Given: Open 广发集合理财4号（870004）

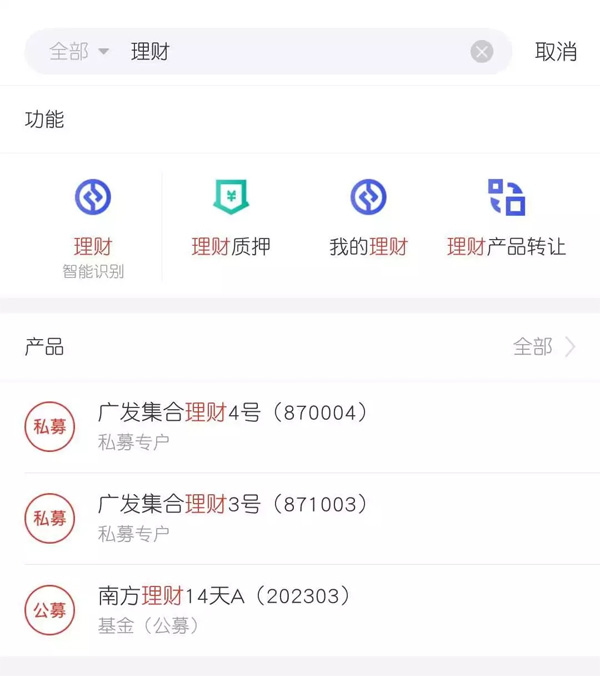Looking at the screenshot, I should click(300, 426).
